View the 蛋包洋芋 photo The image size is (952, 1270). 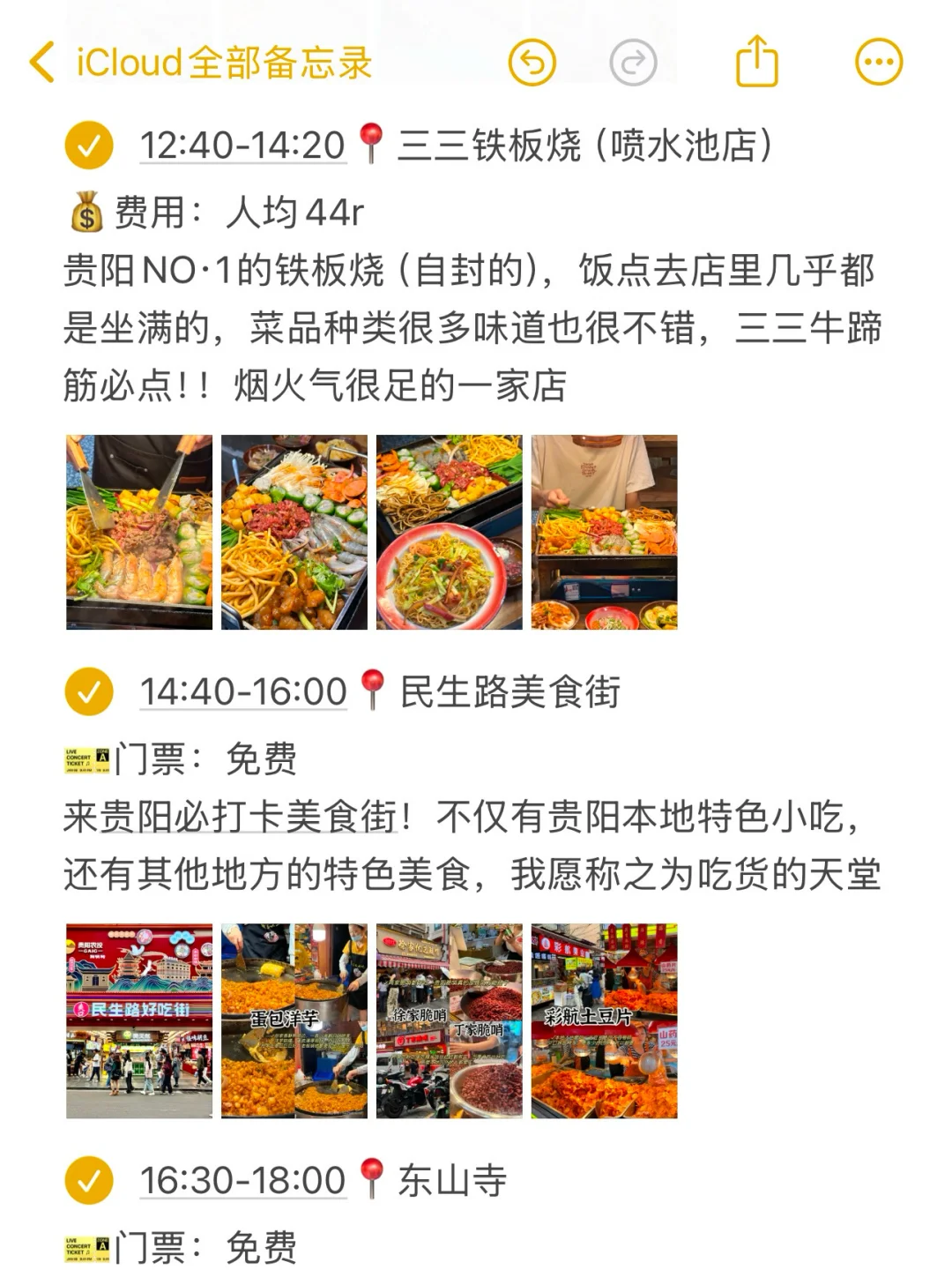click(x=294, y=1021)
